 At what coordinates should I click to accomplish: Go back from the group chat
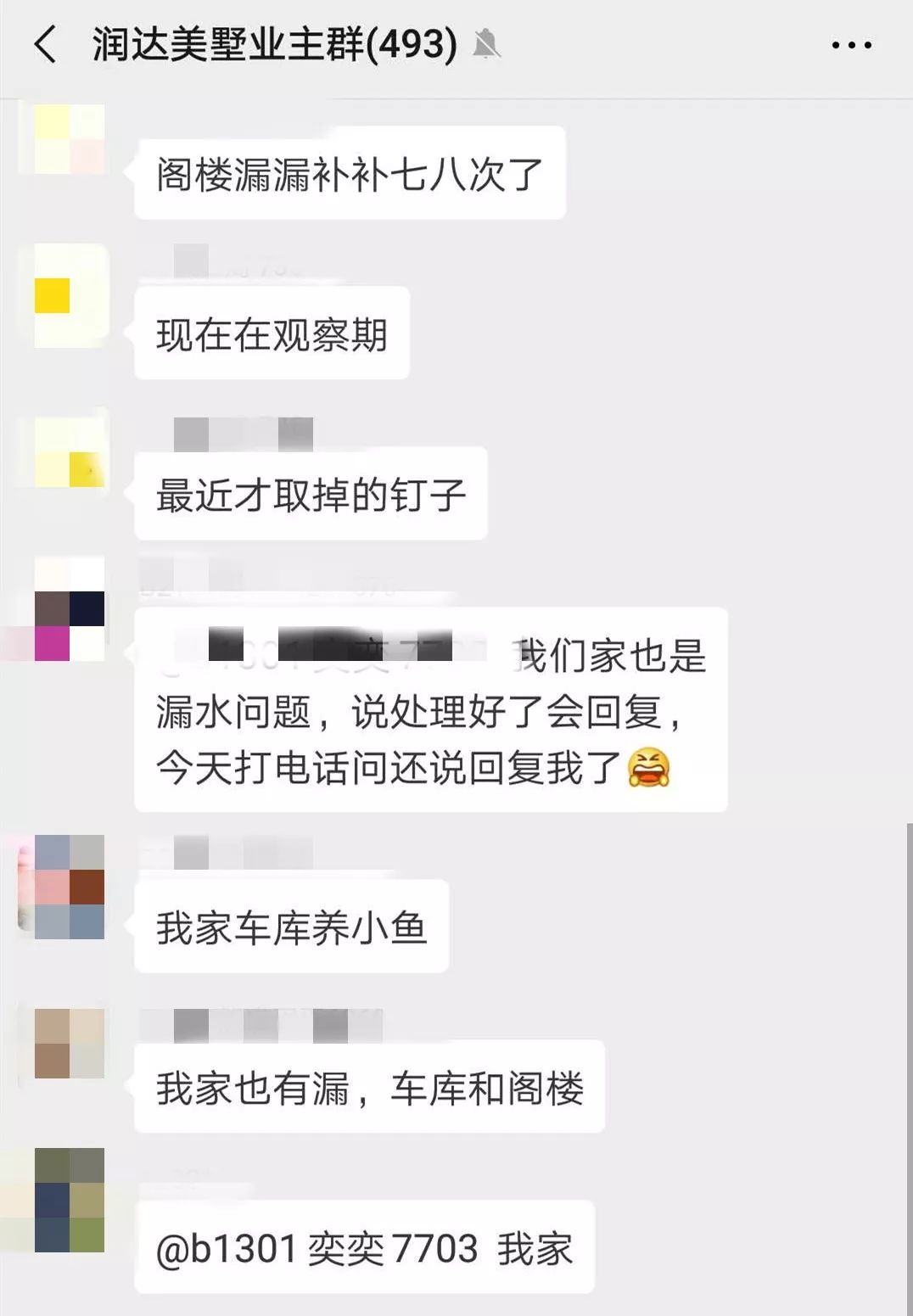click(x=46, y=44)
